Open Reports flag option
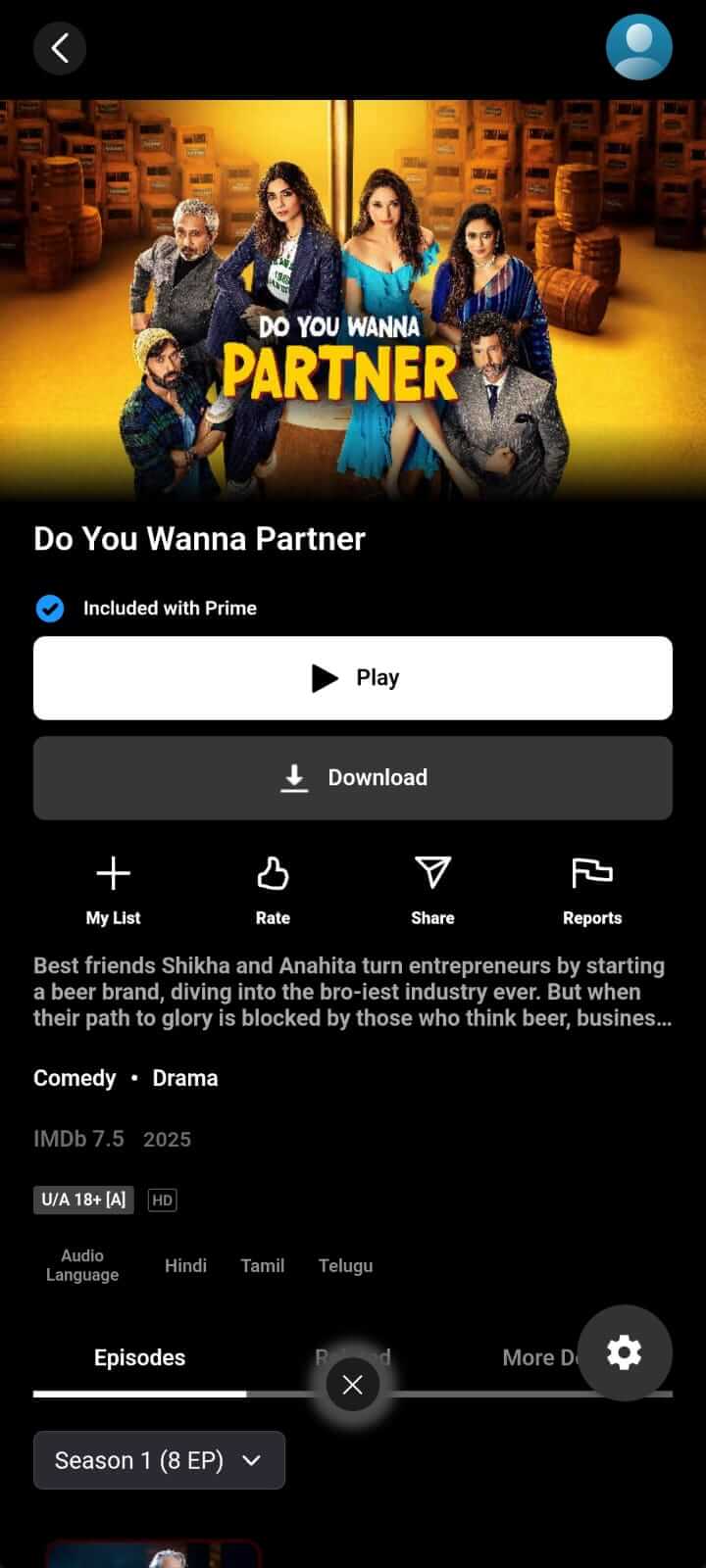Image resolution: width=706 pixels, height=1568 pixels. pos(592,889)
